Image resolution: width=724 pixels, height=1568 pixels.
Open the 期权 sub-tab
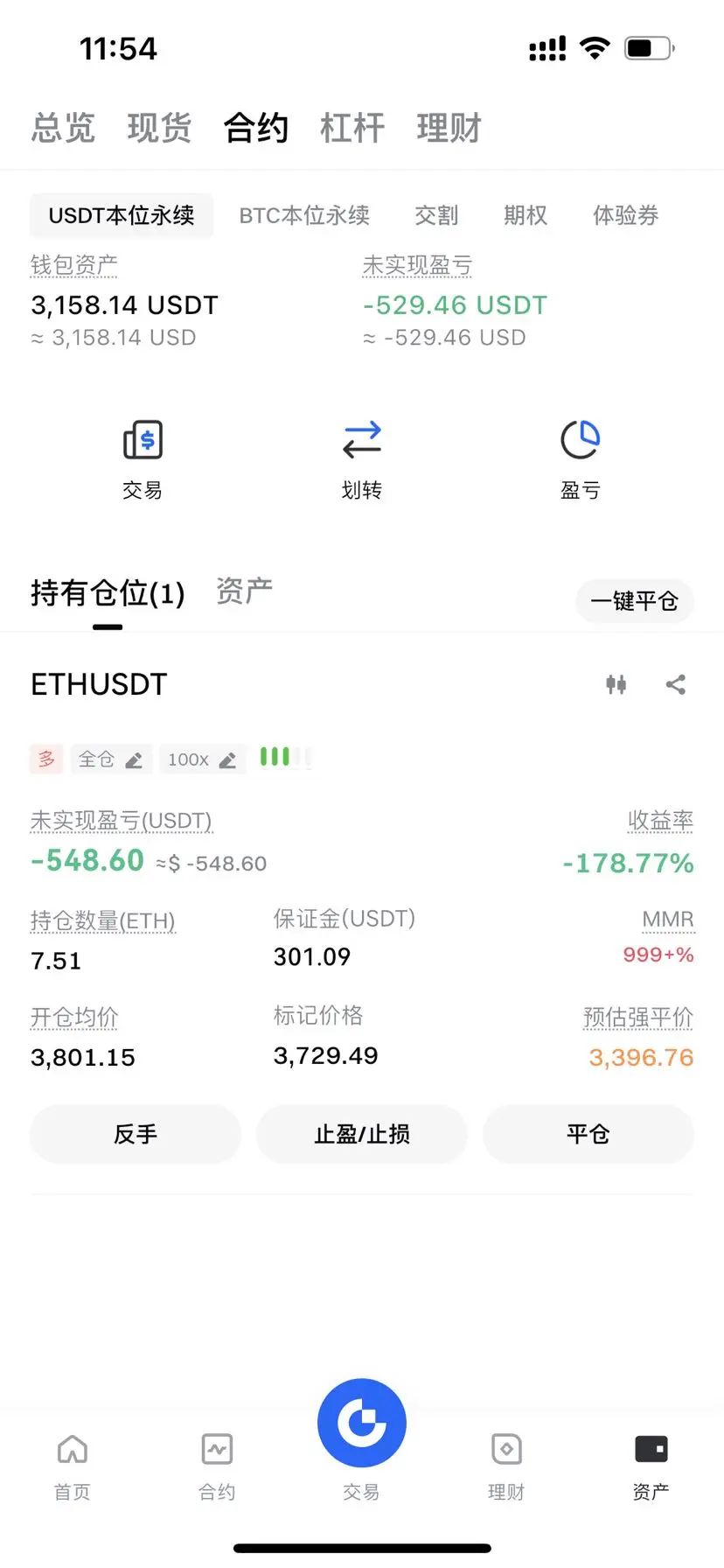click(x=526, y=215)
